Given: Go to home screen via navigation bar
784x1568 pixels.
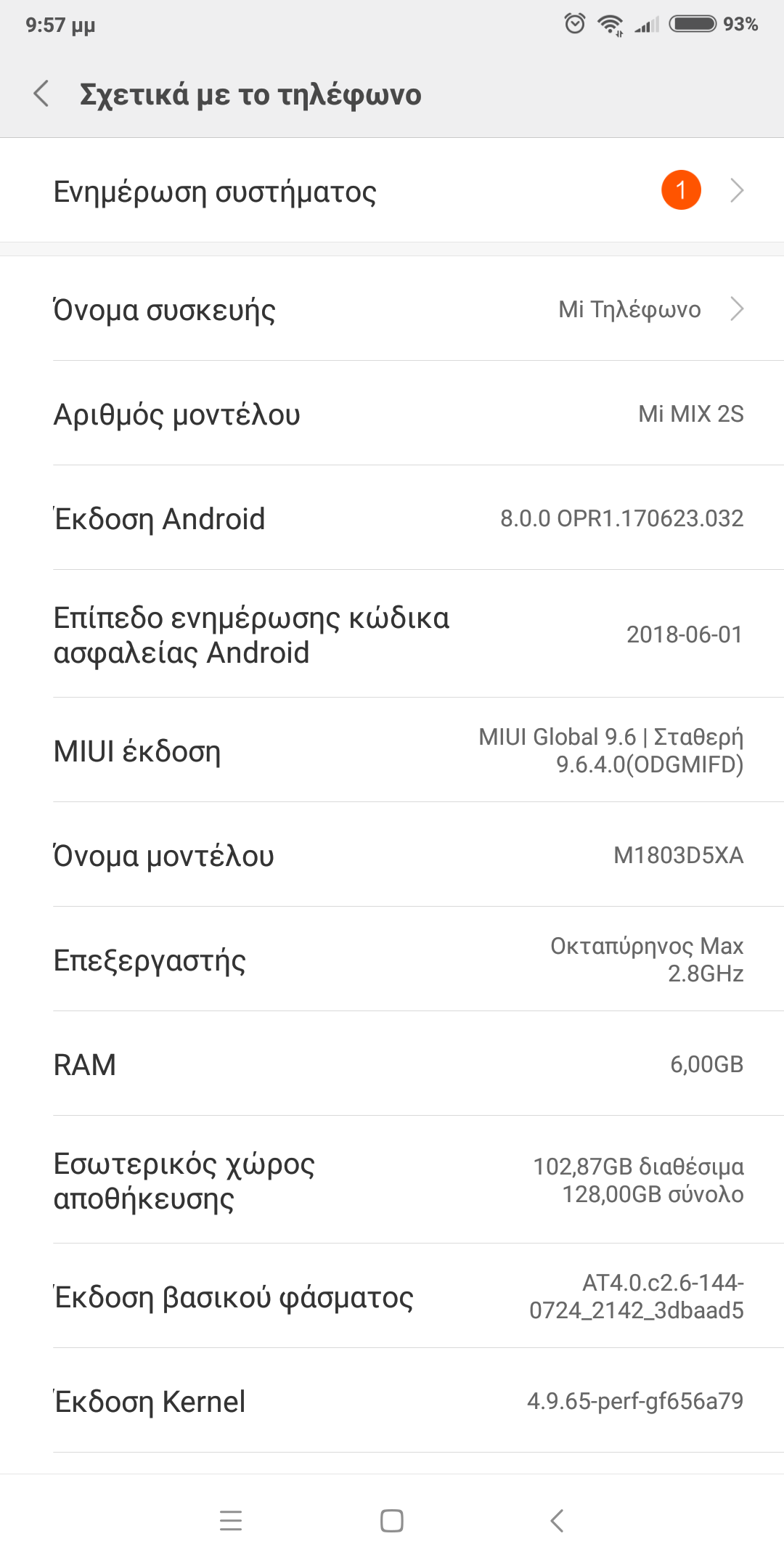Looking at the screenshot, I should pyautogui.click(x=392, y=1520).
